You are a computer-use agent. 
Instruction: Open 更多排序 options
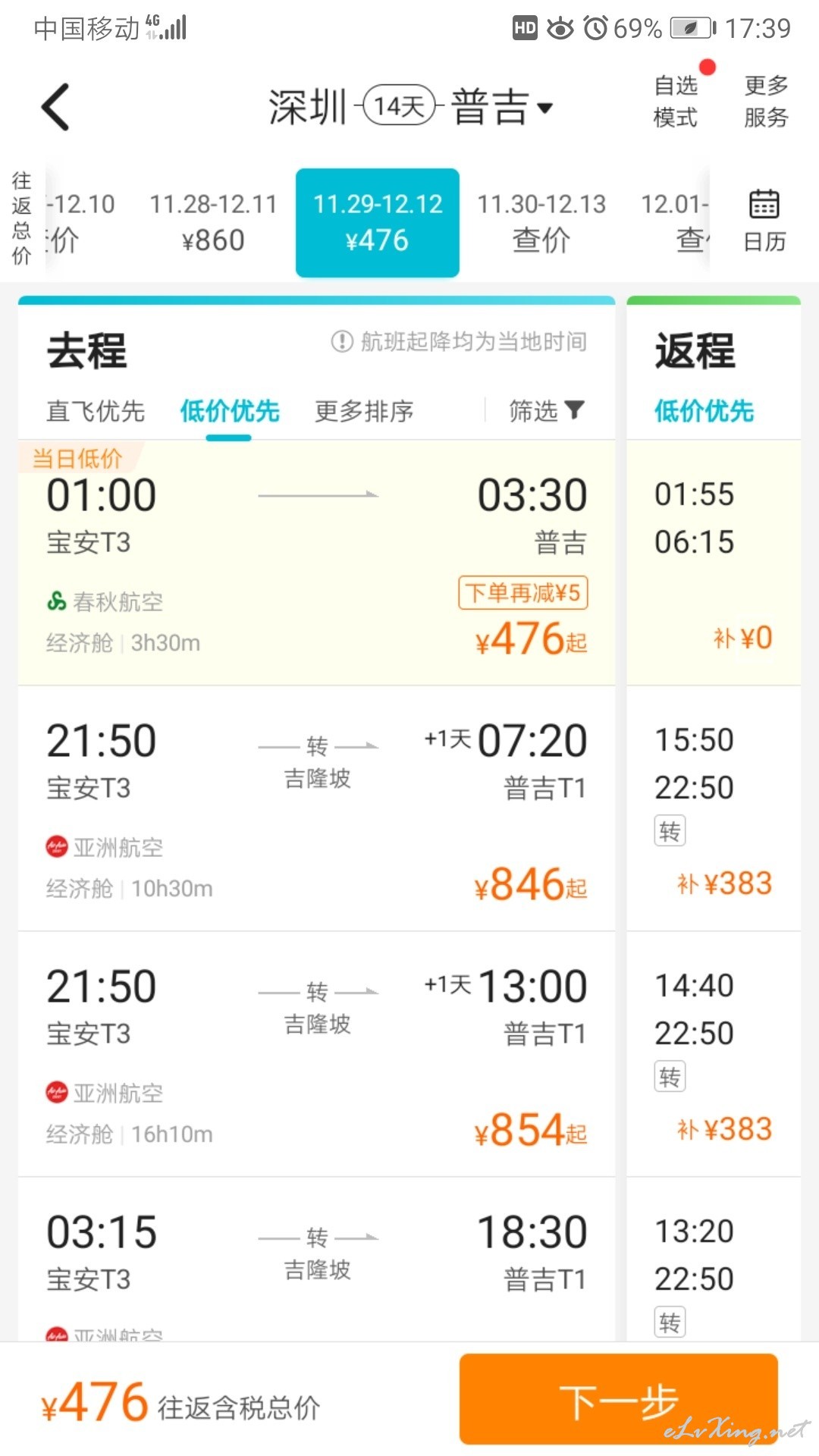[x=364, y=411]
